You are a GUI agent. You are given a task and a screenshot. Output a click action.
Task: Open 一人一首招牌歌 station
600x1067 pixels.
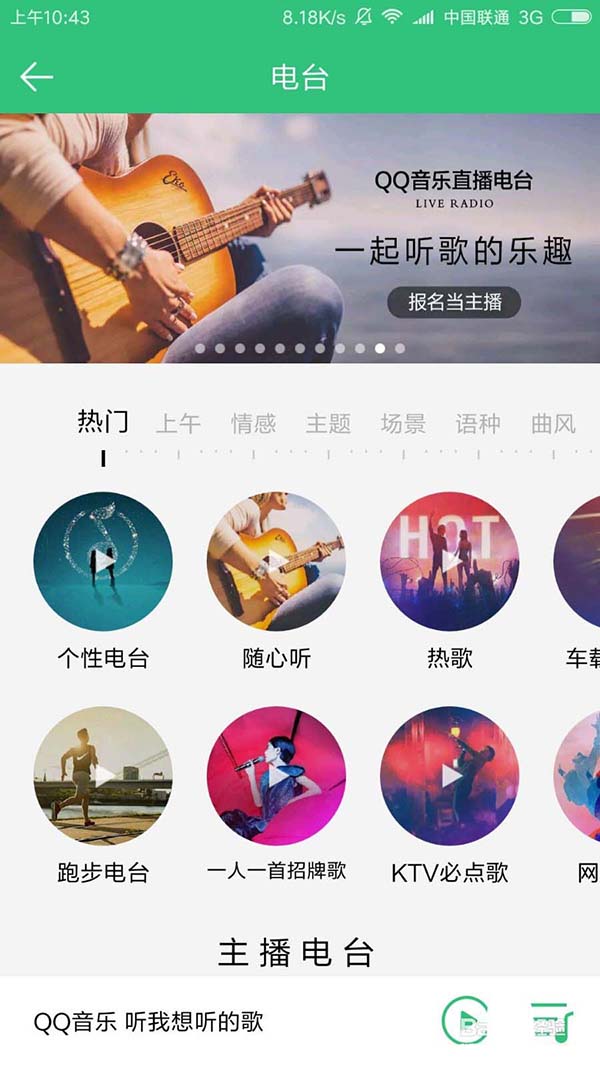coord(276,775)
